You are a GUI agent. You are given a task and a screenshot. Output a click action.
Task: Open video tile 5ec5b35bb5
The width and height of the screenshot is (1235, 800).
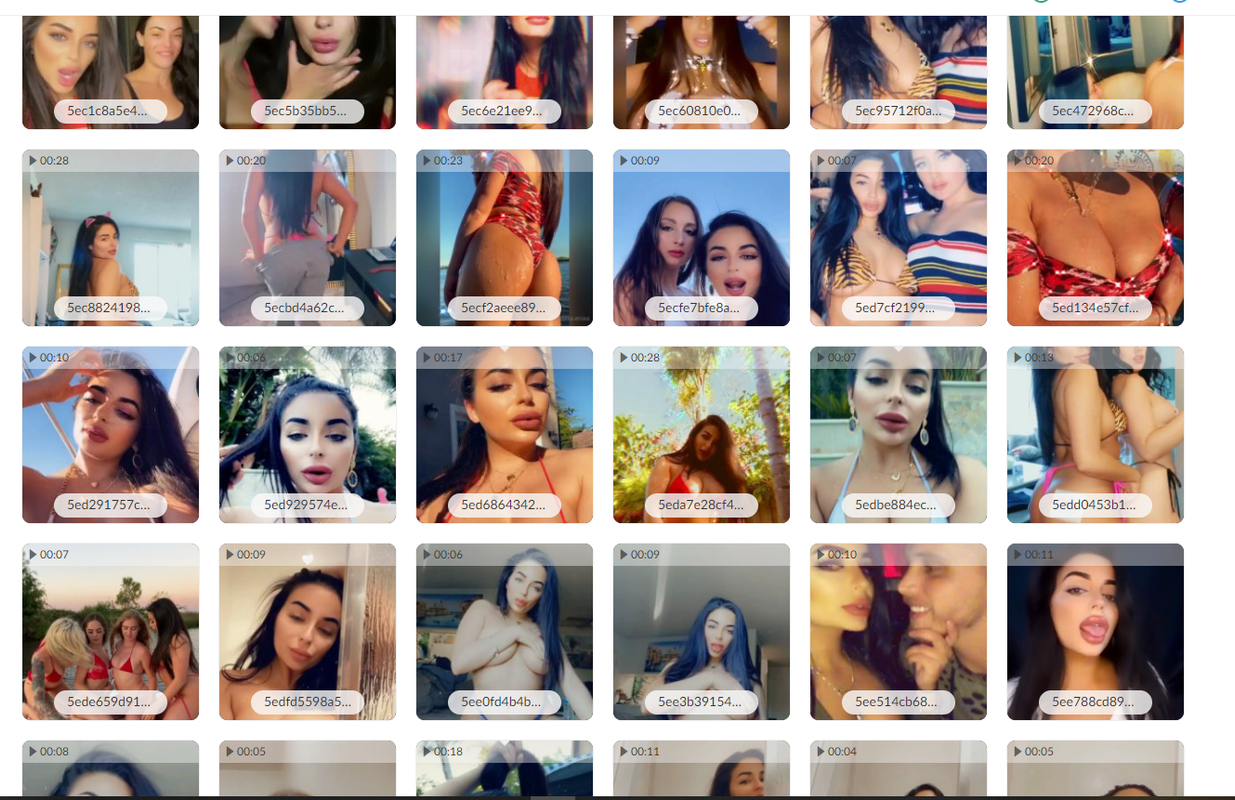tap(307, 70)
